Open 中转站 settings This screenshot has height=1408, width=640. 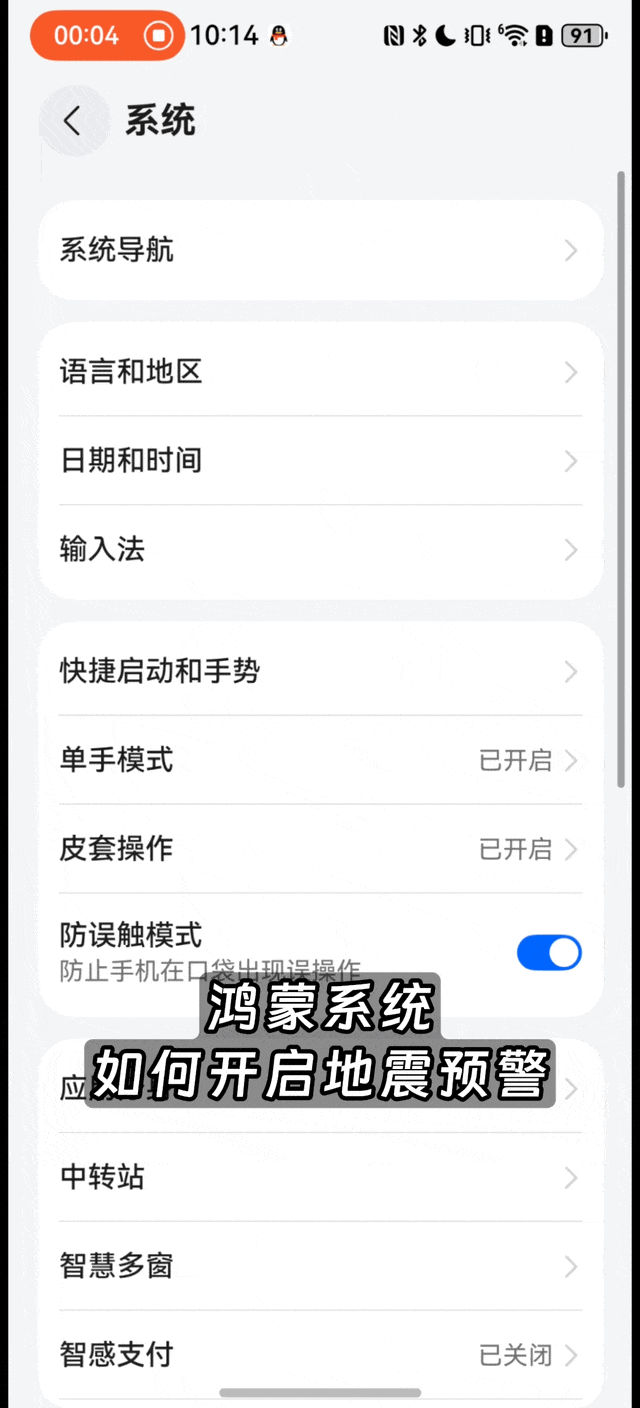320,1177
